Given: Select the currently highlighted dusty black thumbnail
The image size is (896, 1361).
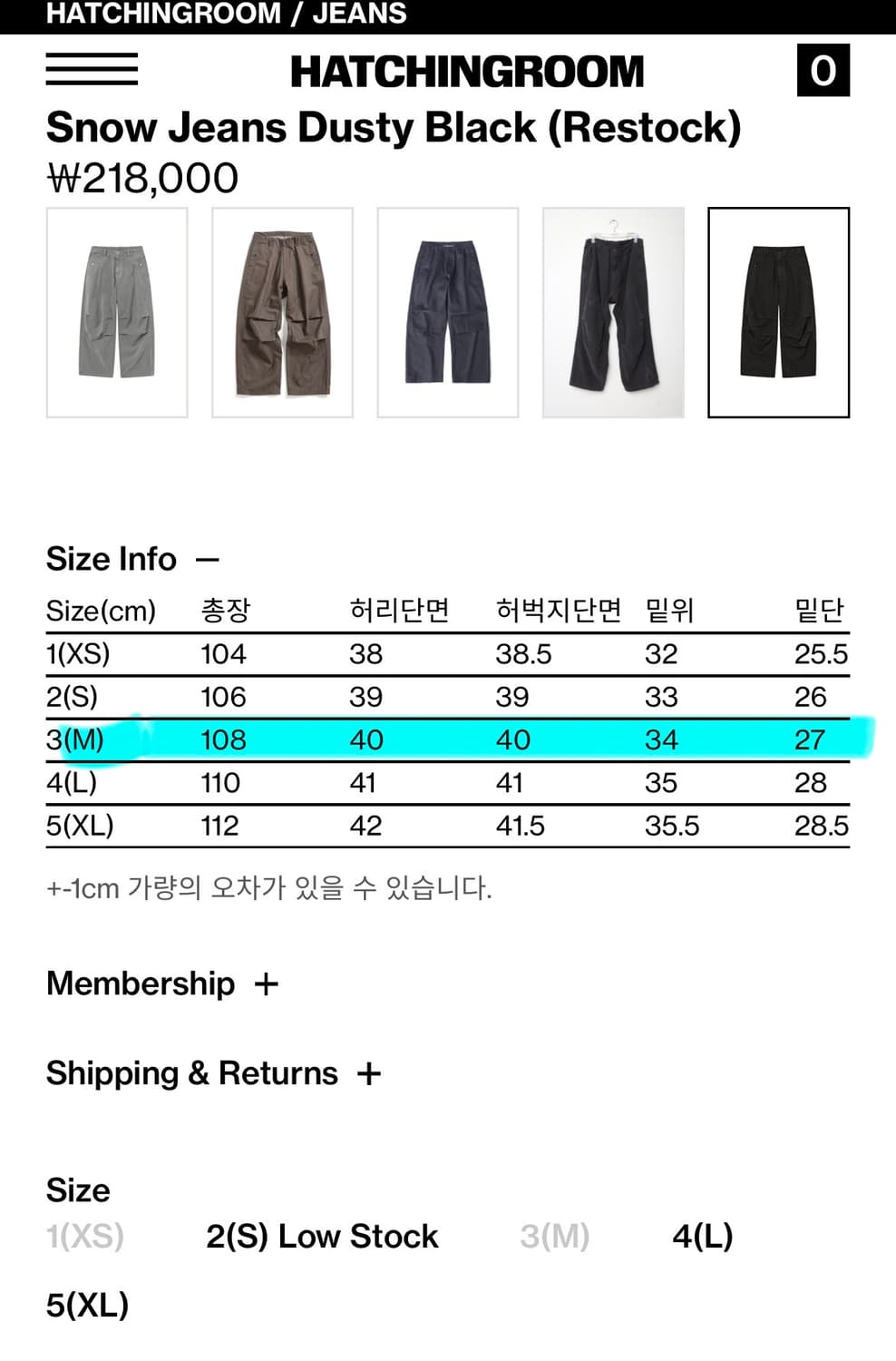Looking at the screenshot, I should coord(778,311).
